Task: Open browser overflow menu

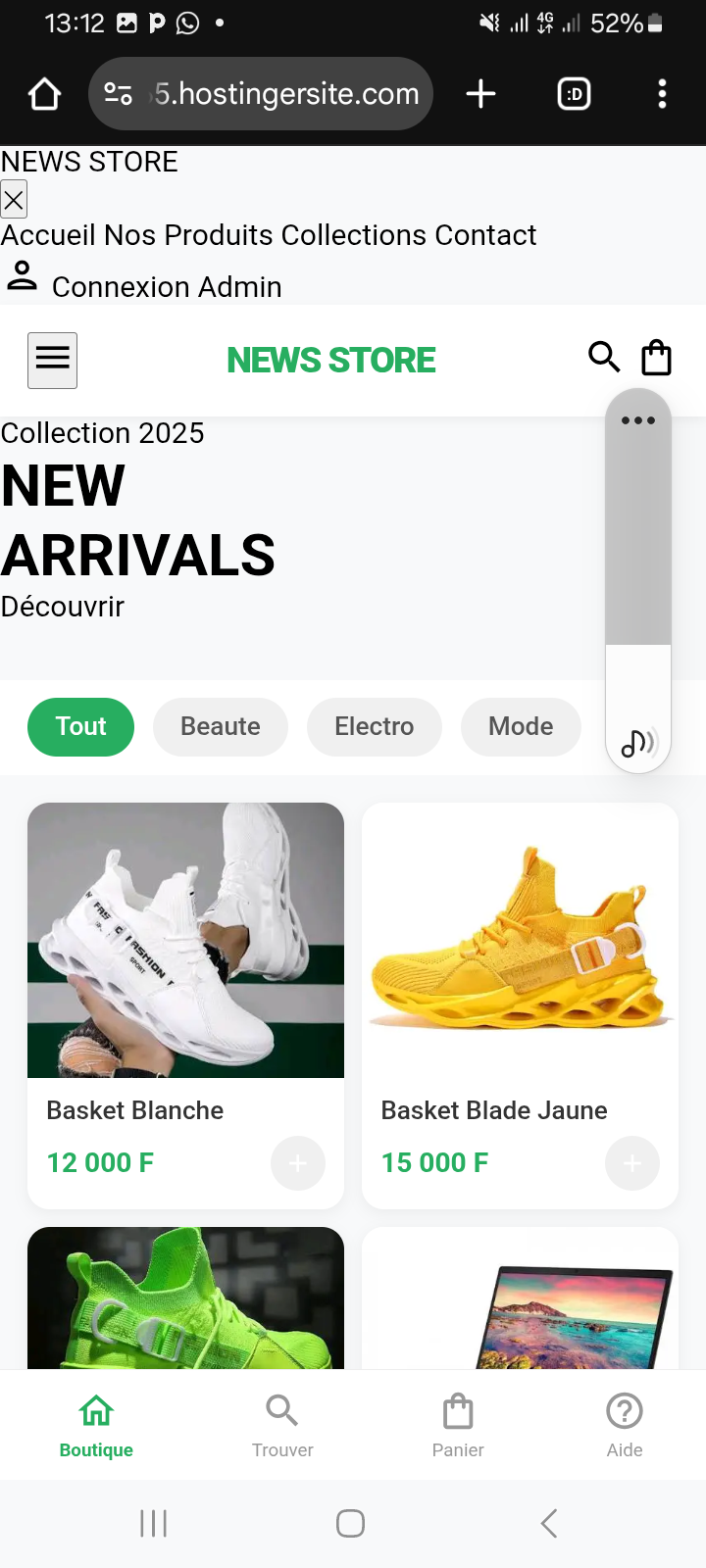Action: pos(662,94)
